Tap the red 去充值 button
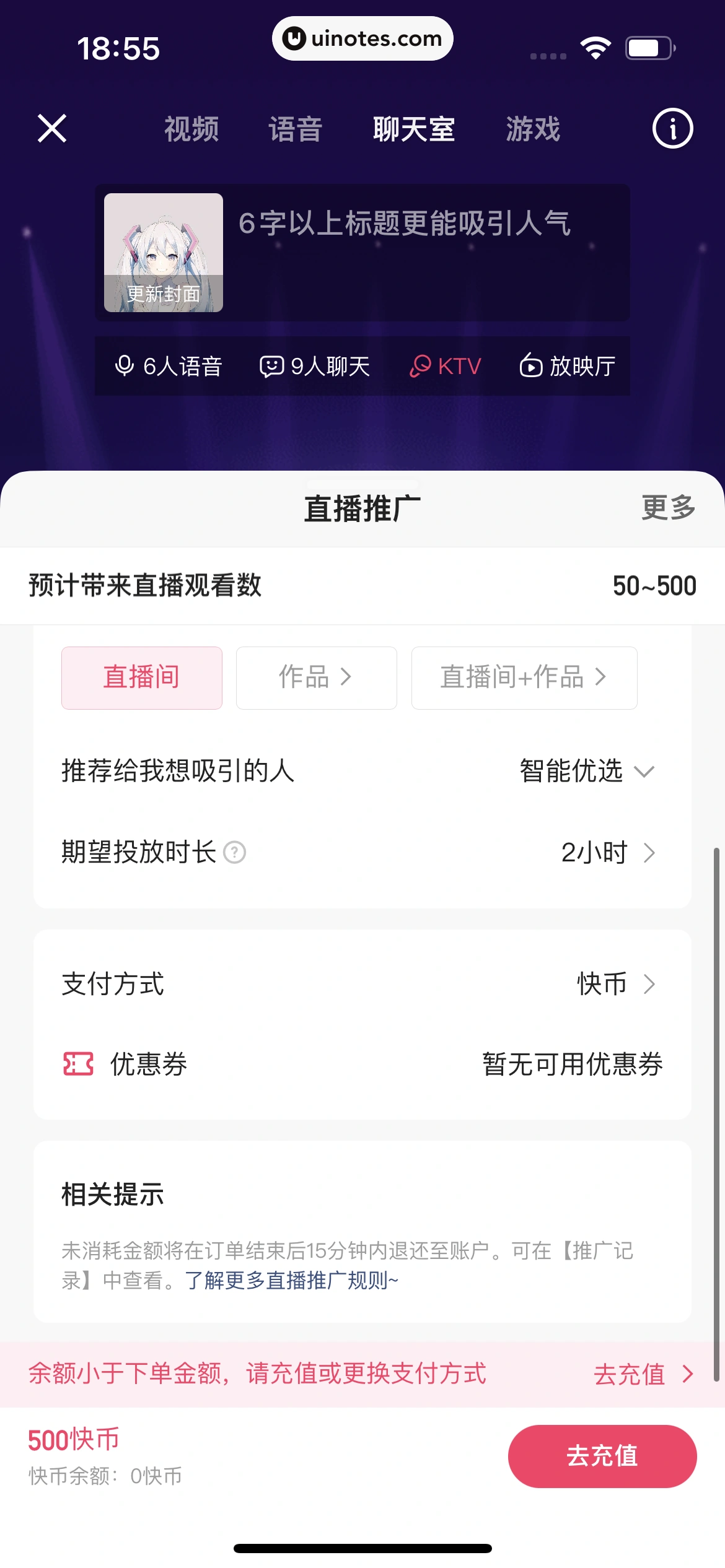Viewport: 725px width, 1568px height. click(602, 1456)
